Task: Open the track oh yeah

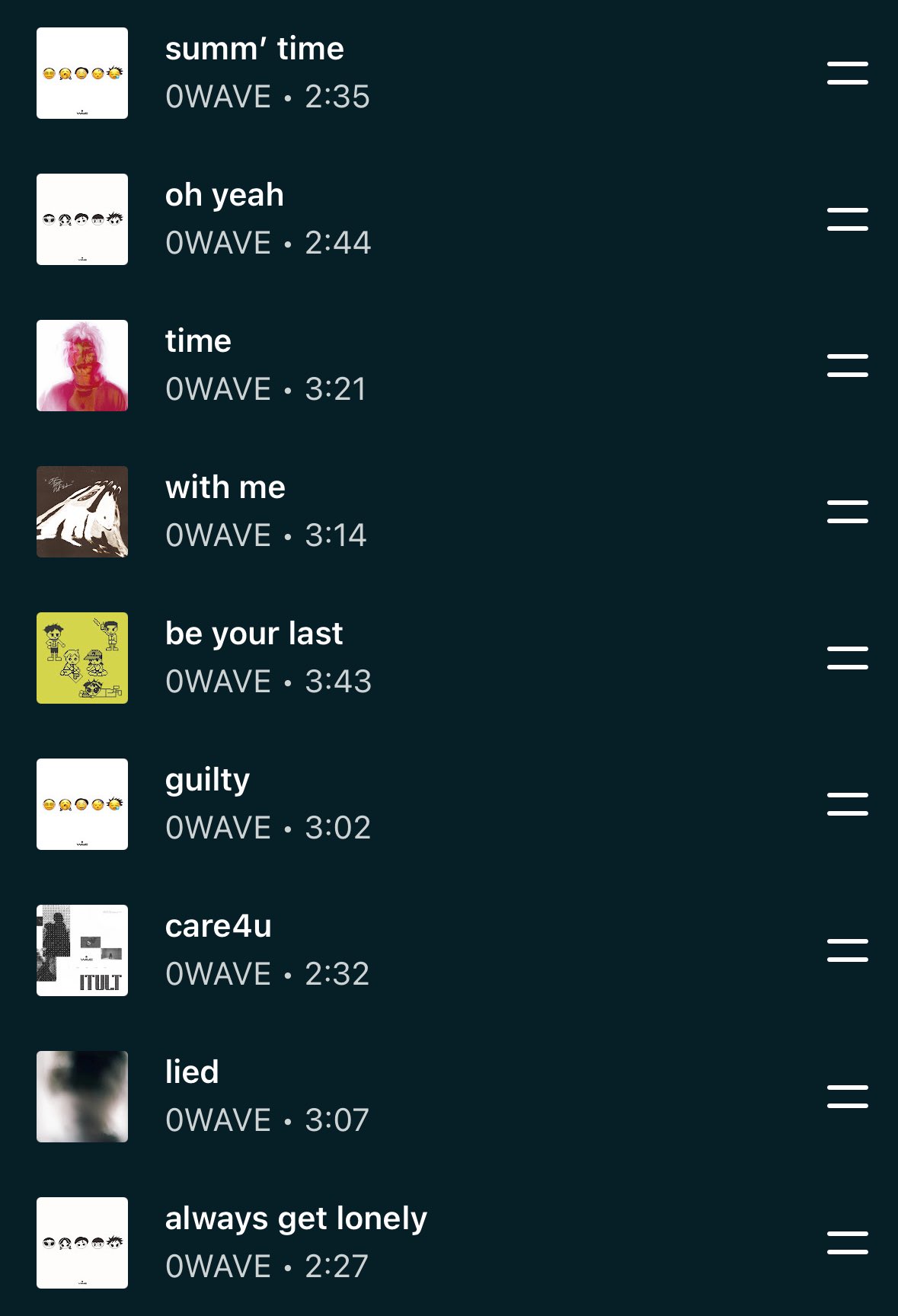Action: [225, 196]
